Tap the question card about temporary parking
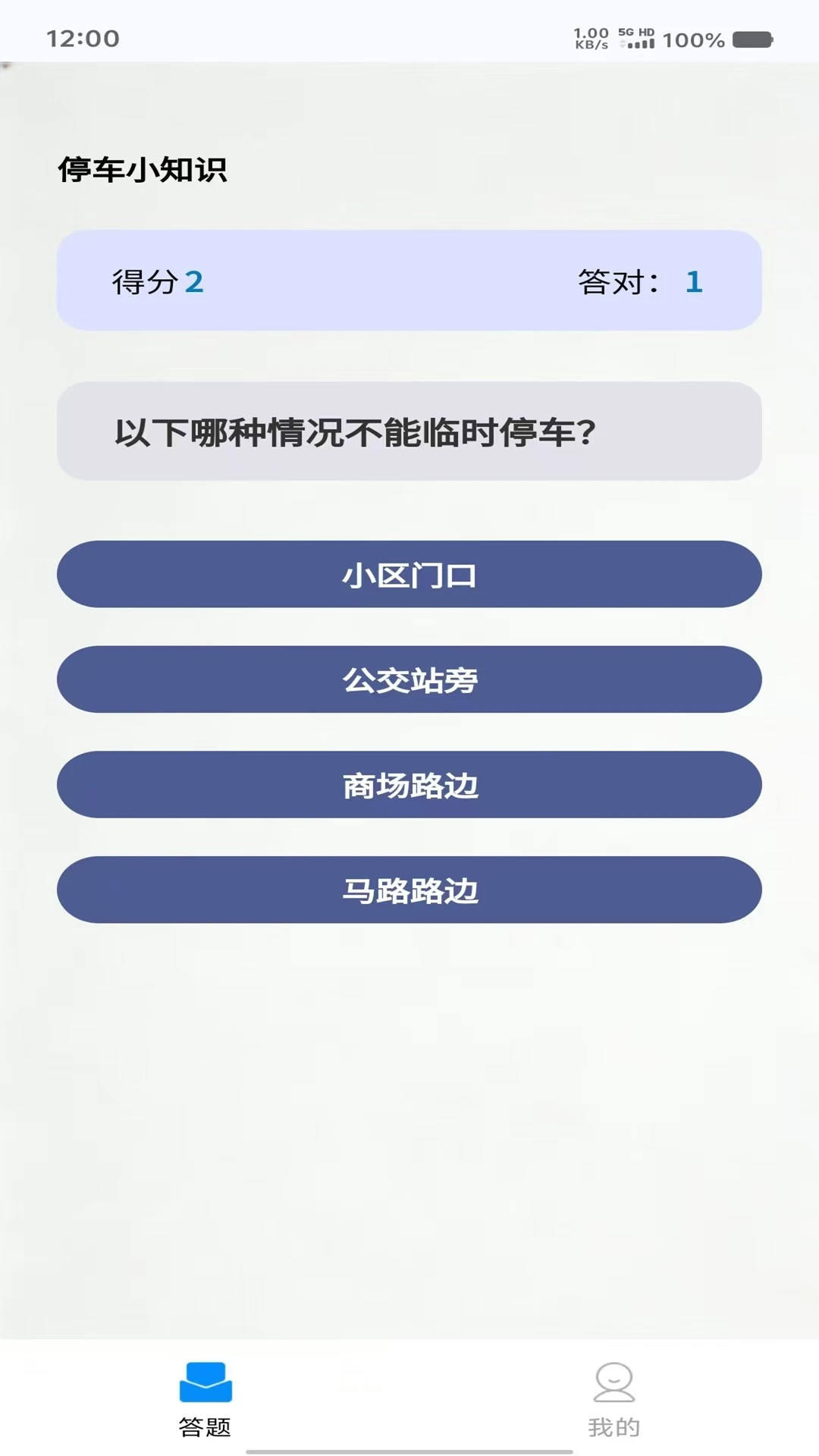The width and height of the screenshot is (819, 1456). tap(409, 431)
